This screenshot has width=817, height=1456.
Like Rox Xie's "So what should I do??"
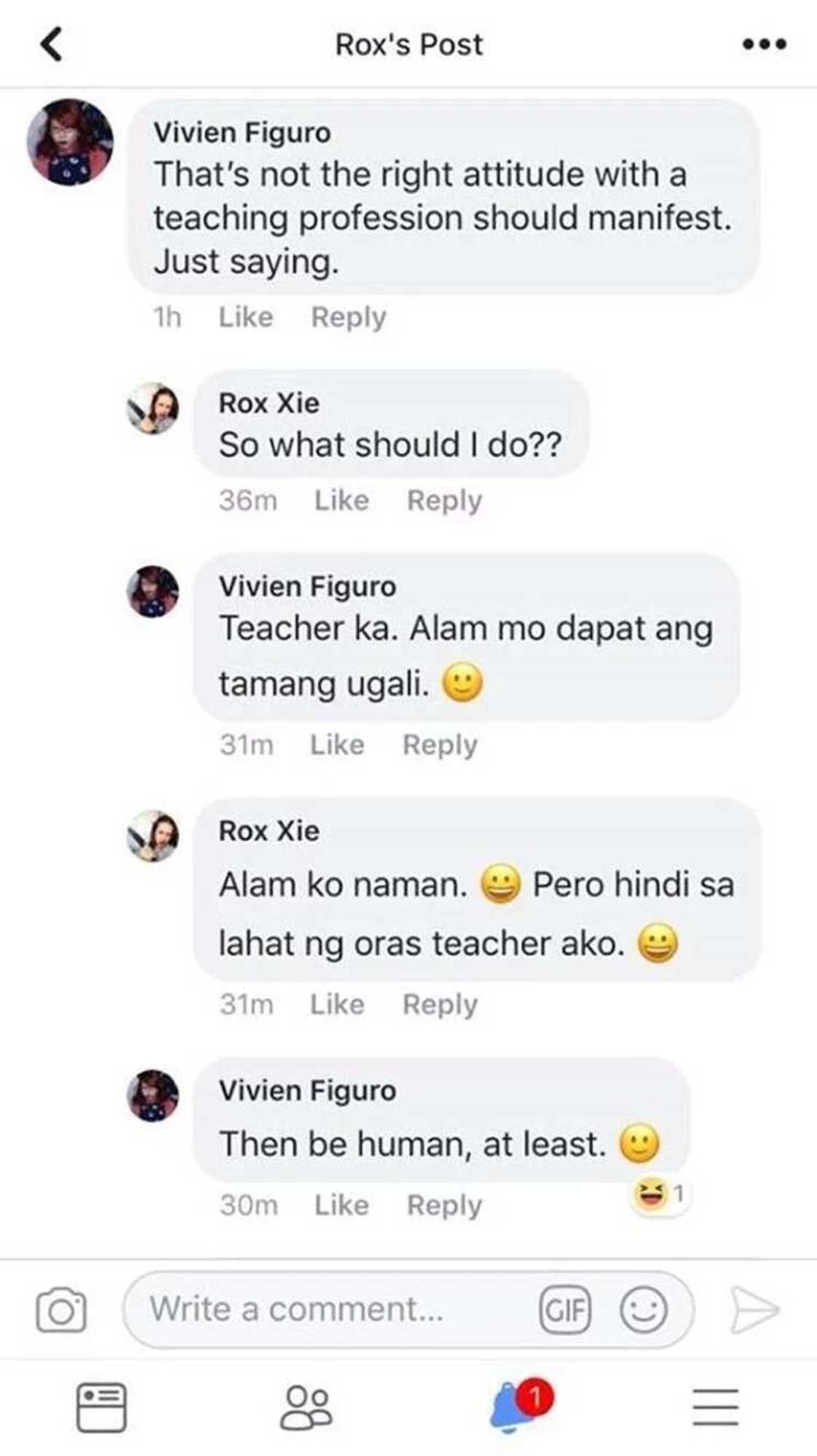point(341,501)
